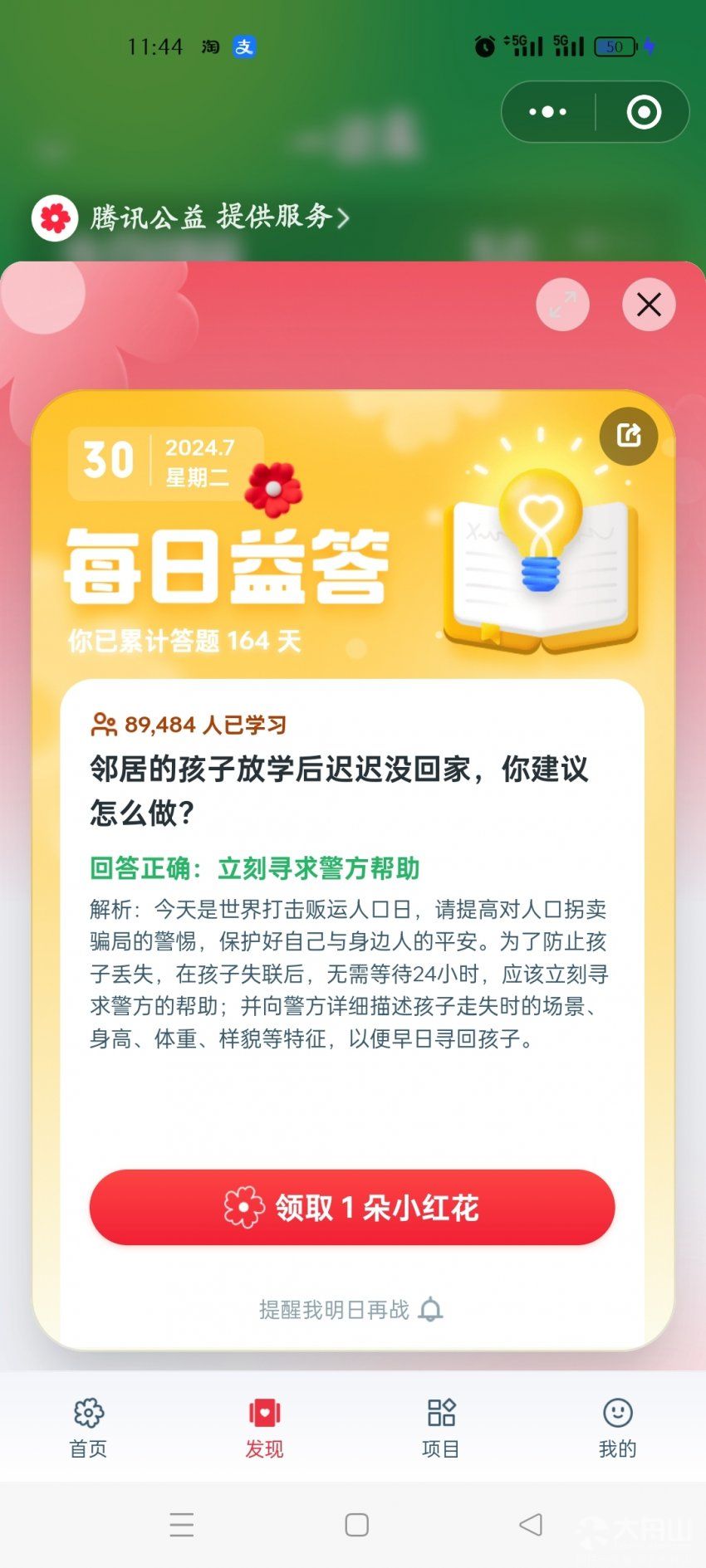Set 提醒我明日再战 reminder
The height and width of the screenshot is (1568, 706).
click(351, 1310)
